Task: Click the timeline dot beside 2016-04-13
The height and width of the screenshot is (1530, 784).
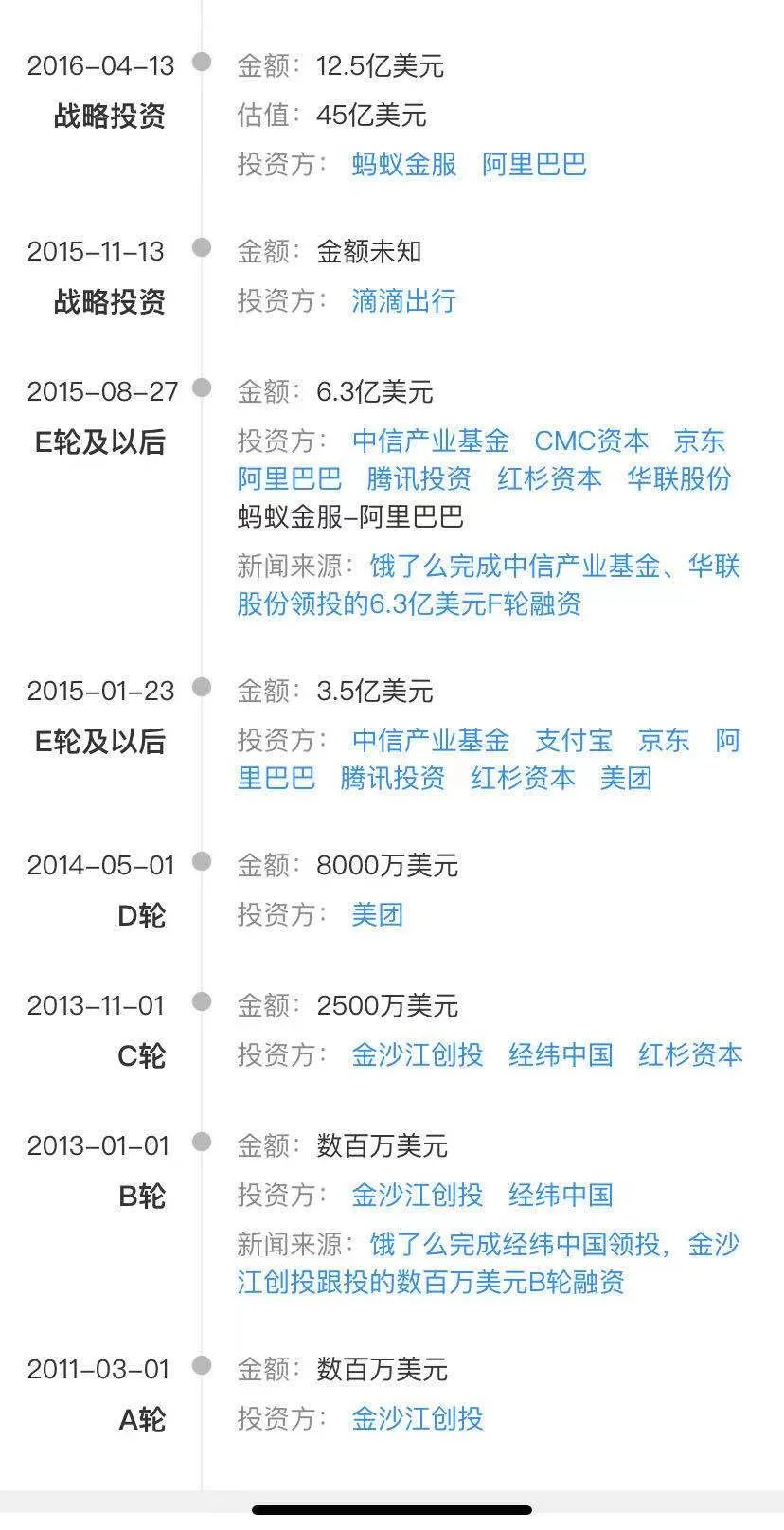Action: [x=200, y=60]
